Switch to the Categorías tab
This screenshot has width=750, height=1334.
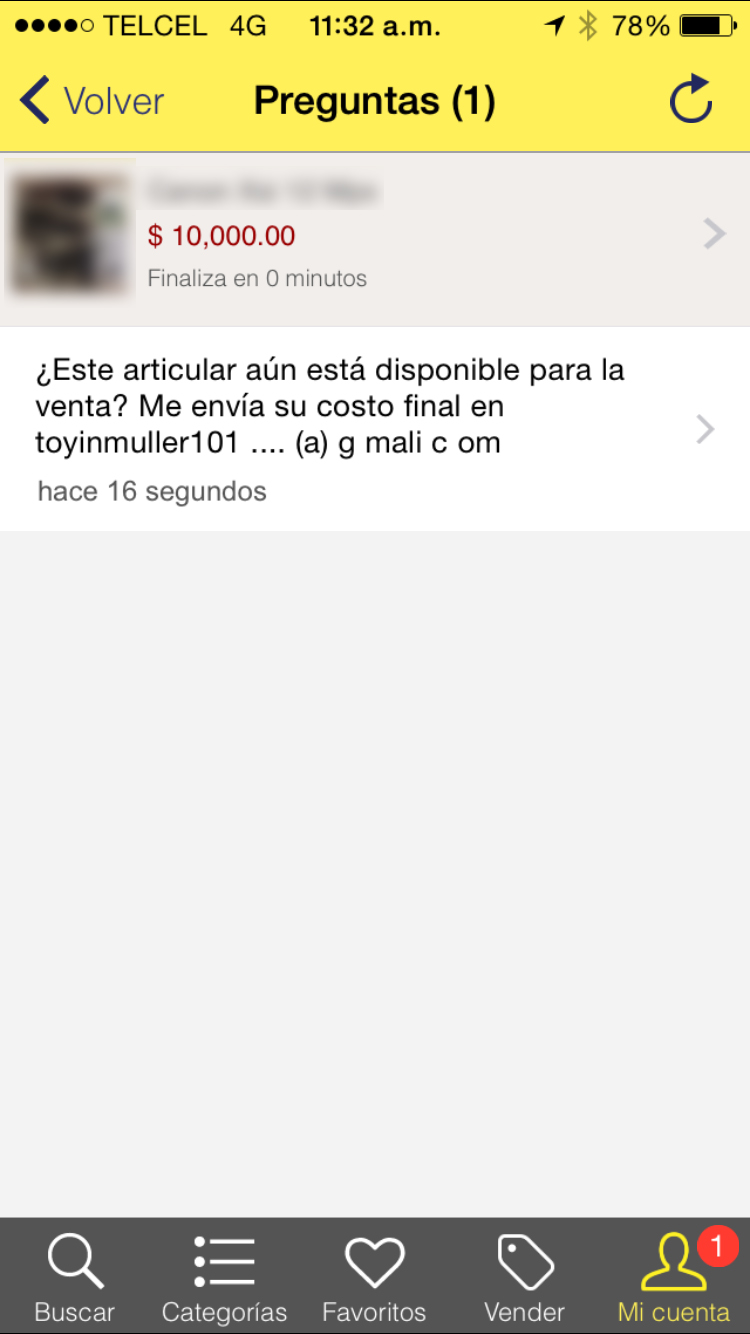click(x=224, y=1277)
